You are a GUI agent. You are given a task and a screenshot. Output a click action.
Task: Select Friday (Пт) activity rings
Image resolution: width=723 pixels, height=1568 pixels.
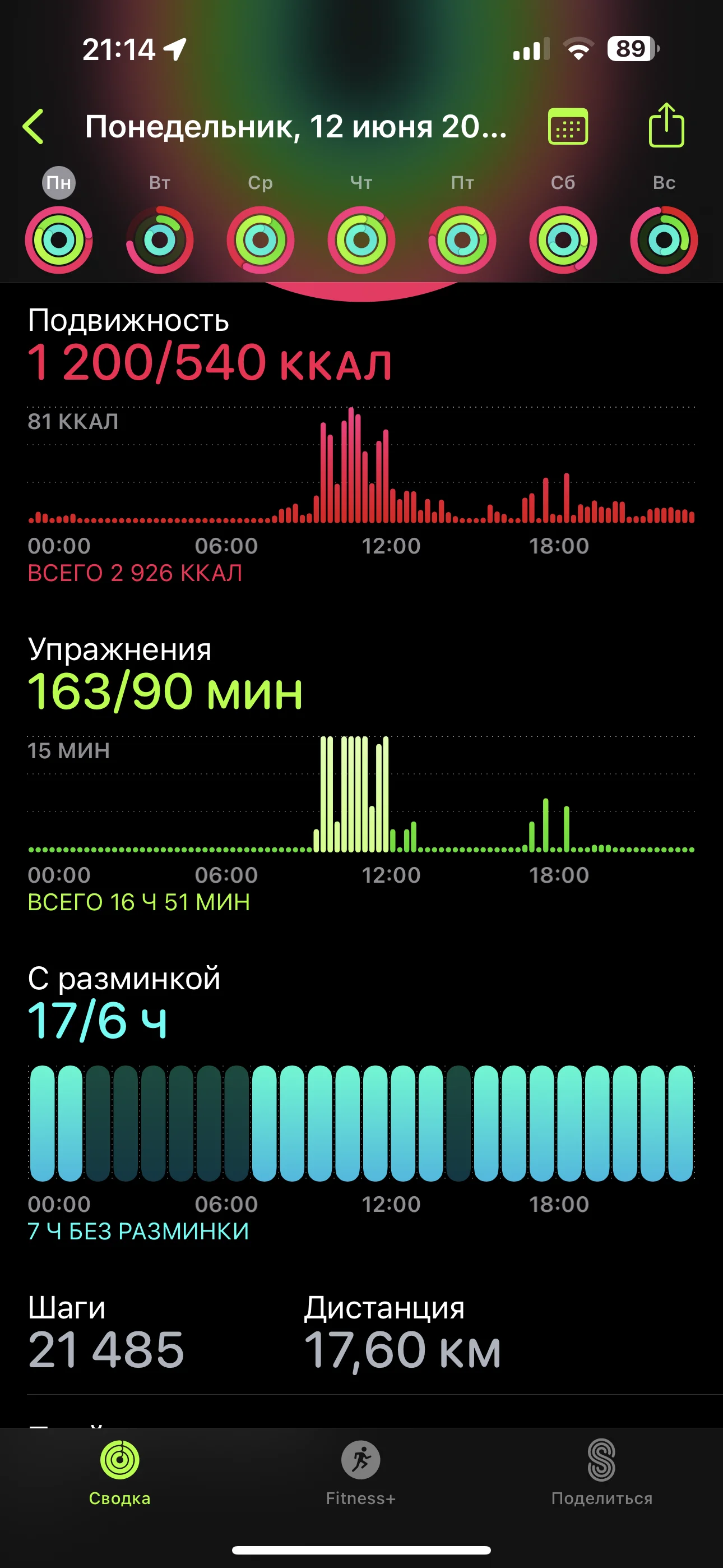(462, 239)
